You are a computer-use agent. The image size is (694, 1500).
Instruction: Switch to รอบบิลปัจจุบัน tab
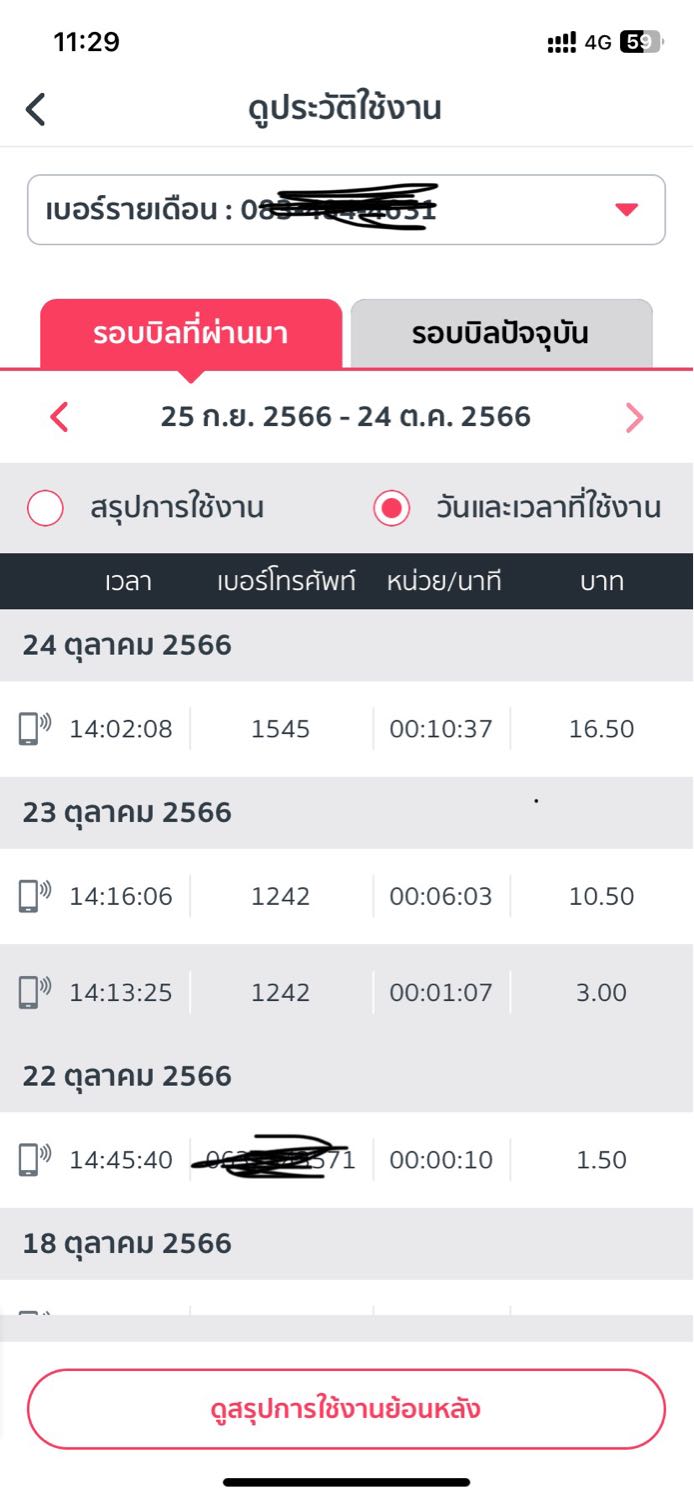click(x=500, y=334)
